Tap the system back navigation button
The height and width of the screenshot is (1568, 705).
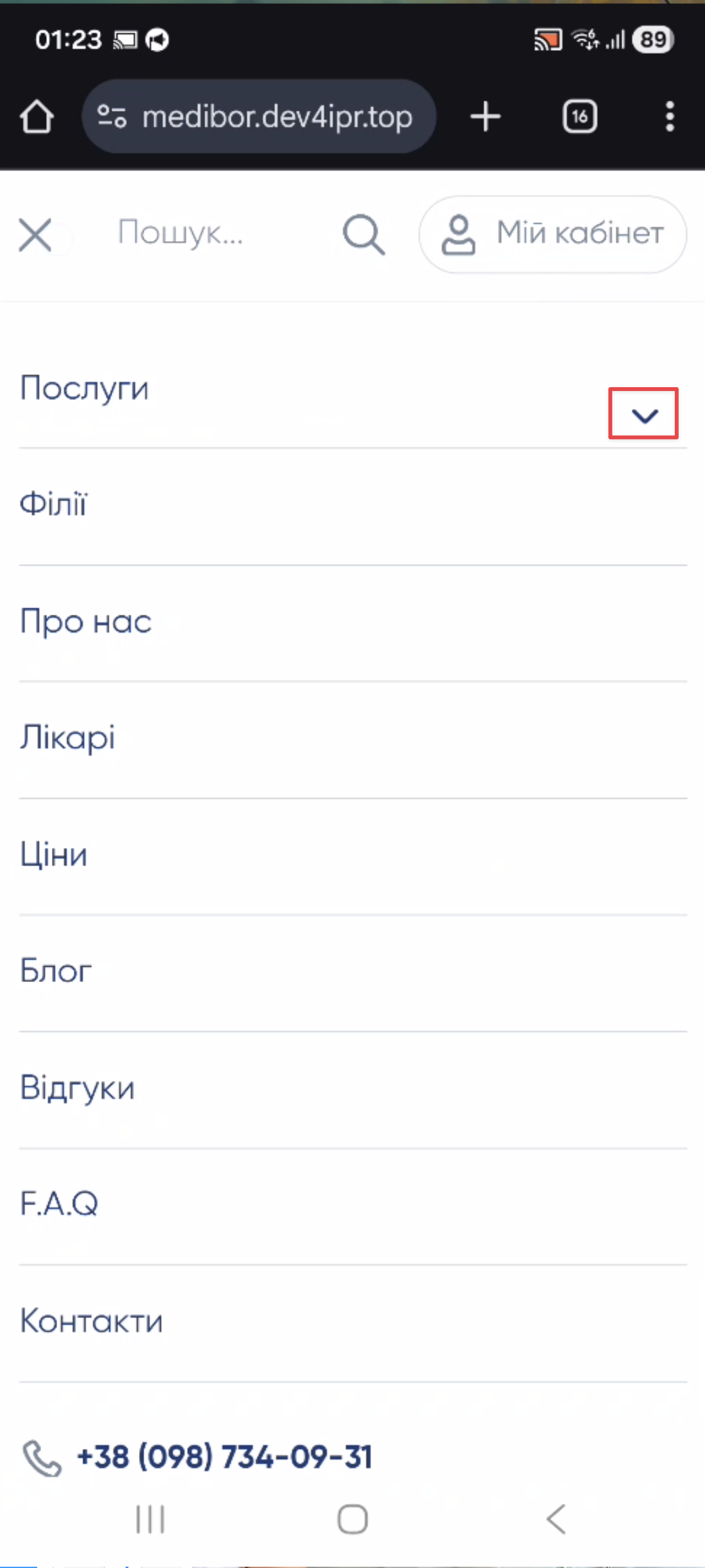coord(556,1519)
